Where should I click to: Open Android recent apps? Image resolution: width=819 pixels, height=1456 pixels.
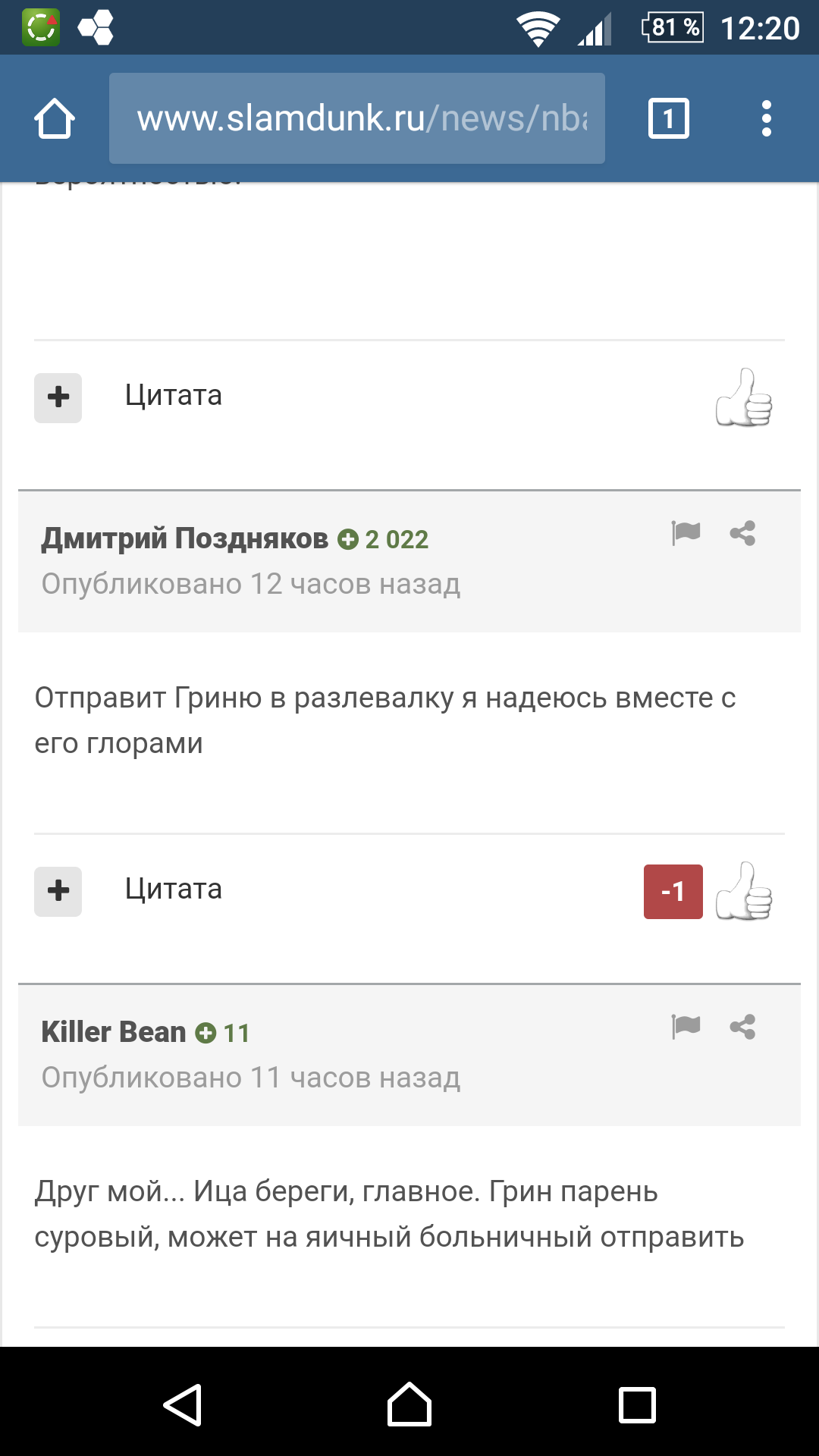pyautogui.click(x=637, y=1404)
